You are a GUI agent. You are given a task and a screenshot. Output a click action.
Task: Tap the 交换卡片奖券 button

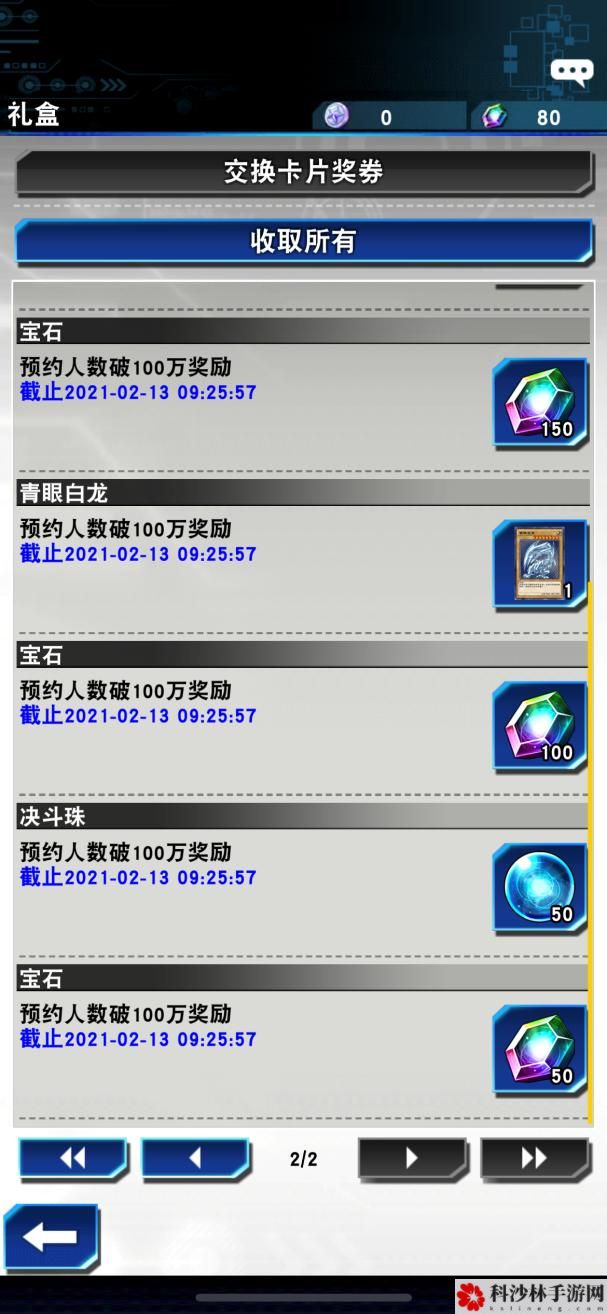(303, 172)
